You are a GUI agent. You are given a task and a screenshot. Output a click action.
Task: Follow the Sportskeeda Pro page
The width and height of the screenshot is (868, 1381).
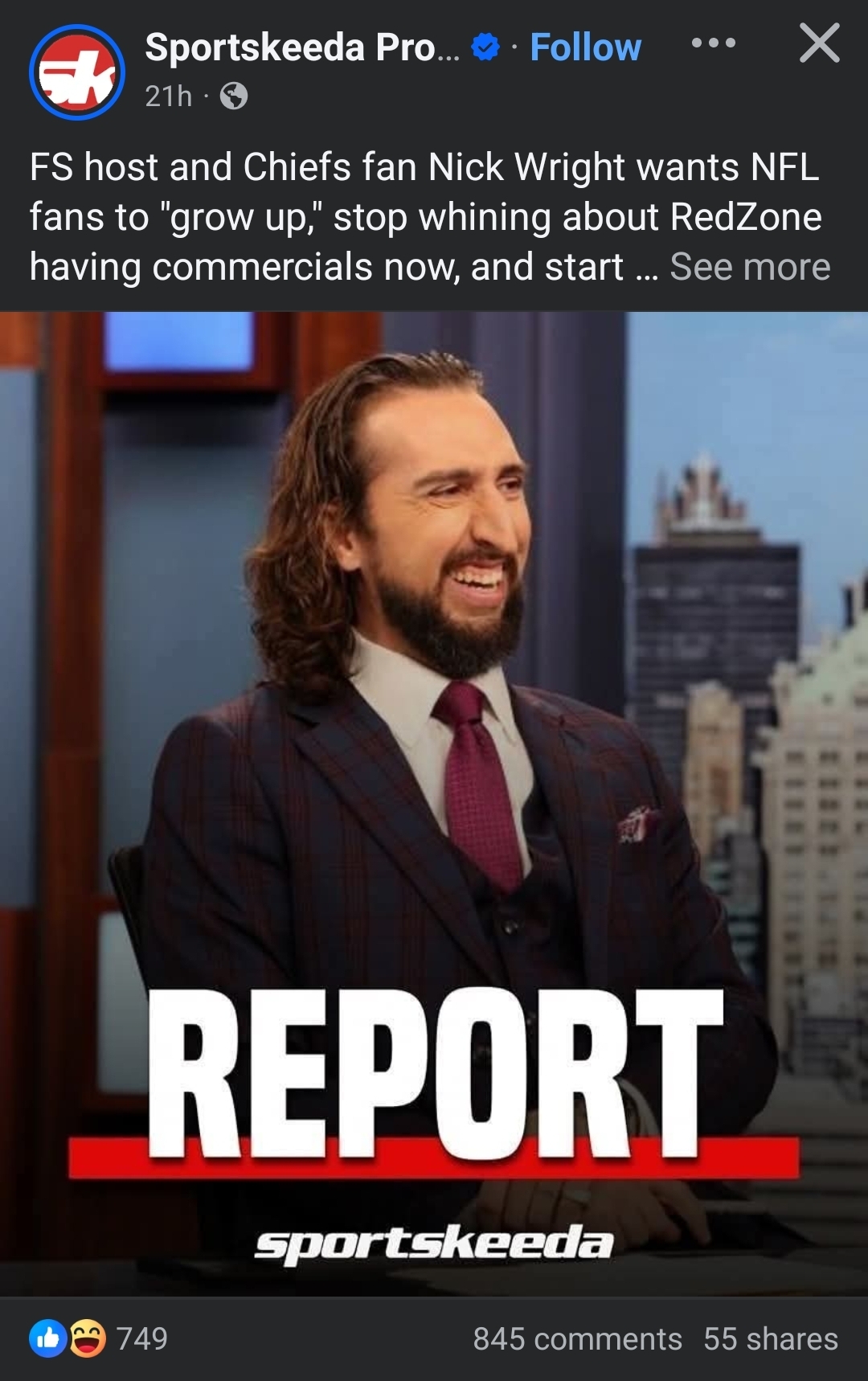pos(585,47)
